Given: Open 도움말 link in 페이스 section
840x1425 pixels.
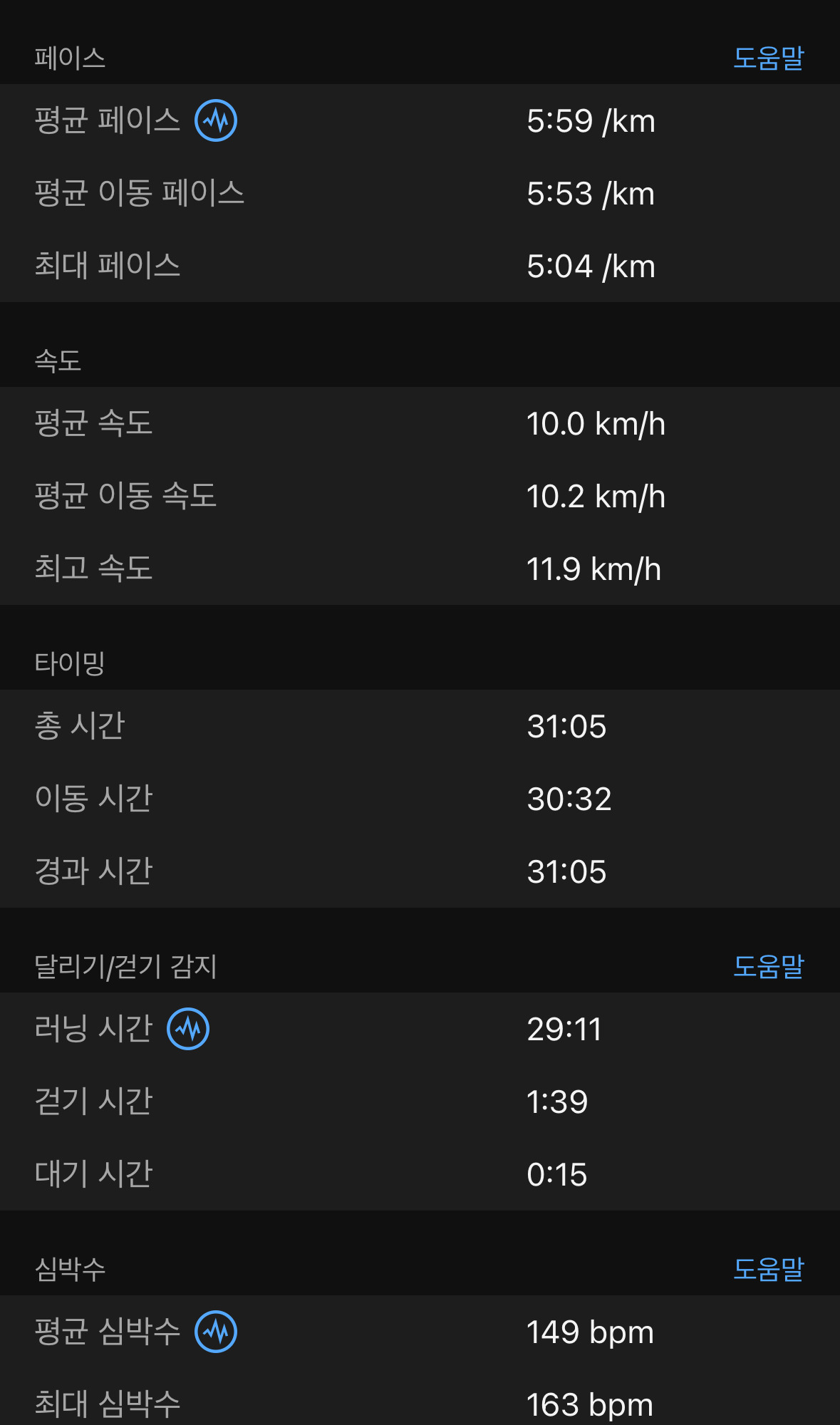Looking at the screenshot, I should tap(768, 58).
